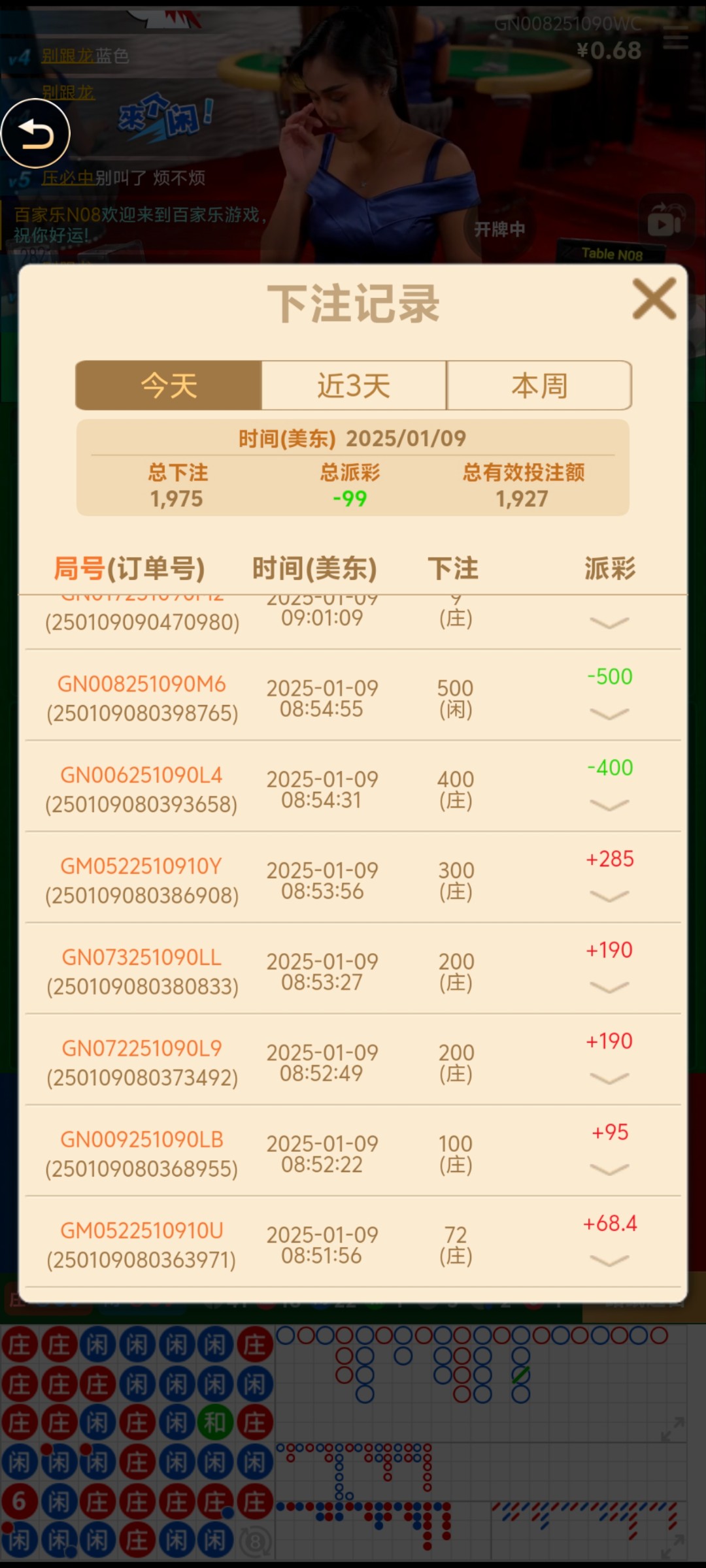706x1568 pixels.
Task: Switch to the 近3天 tab
Action: click(354, 385)
